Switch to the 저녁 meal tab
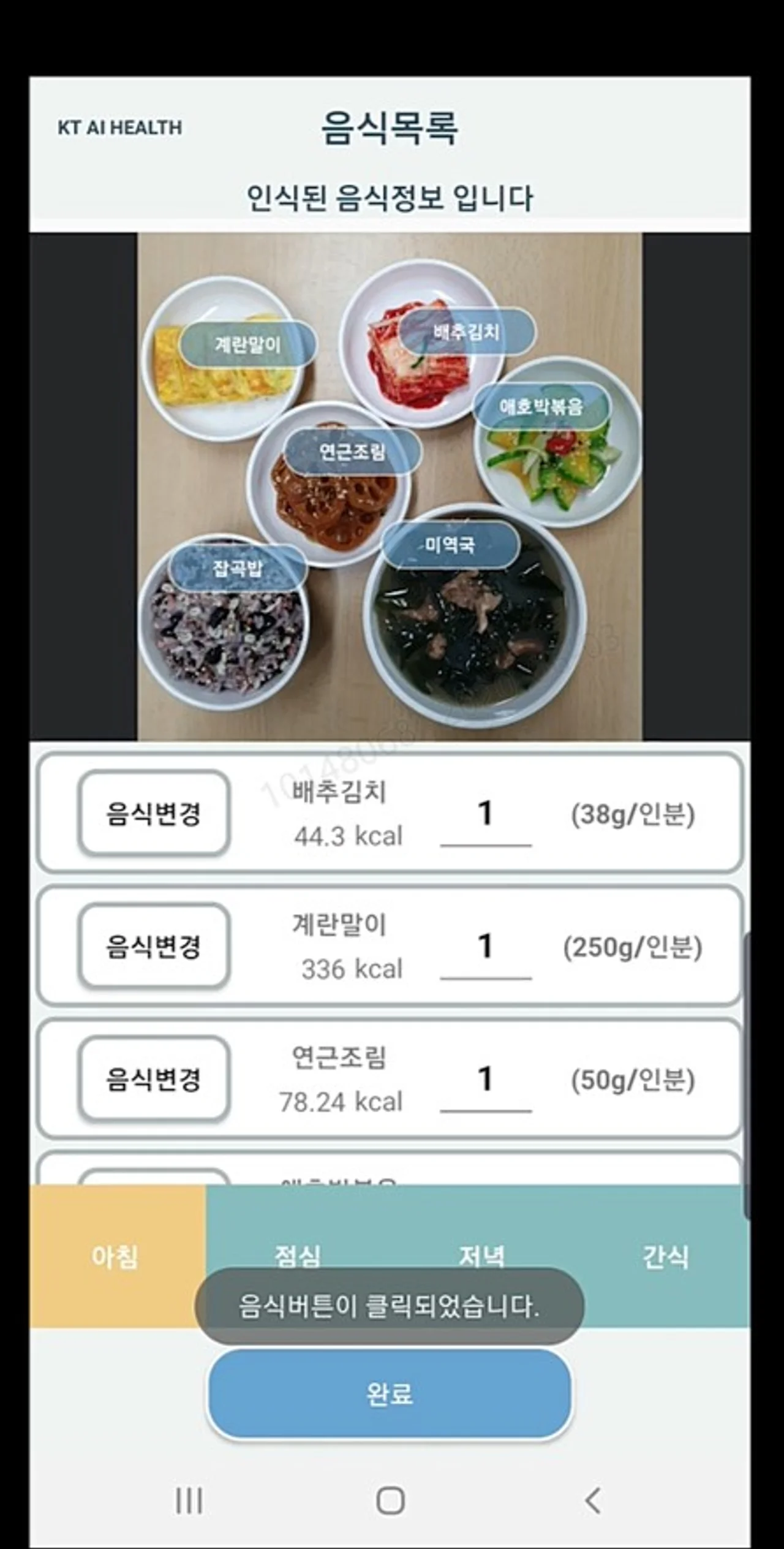This screenshot has height=1549, width=784. coord(481,1250)
